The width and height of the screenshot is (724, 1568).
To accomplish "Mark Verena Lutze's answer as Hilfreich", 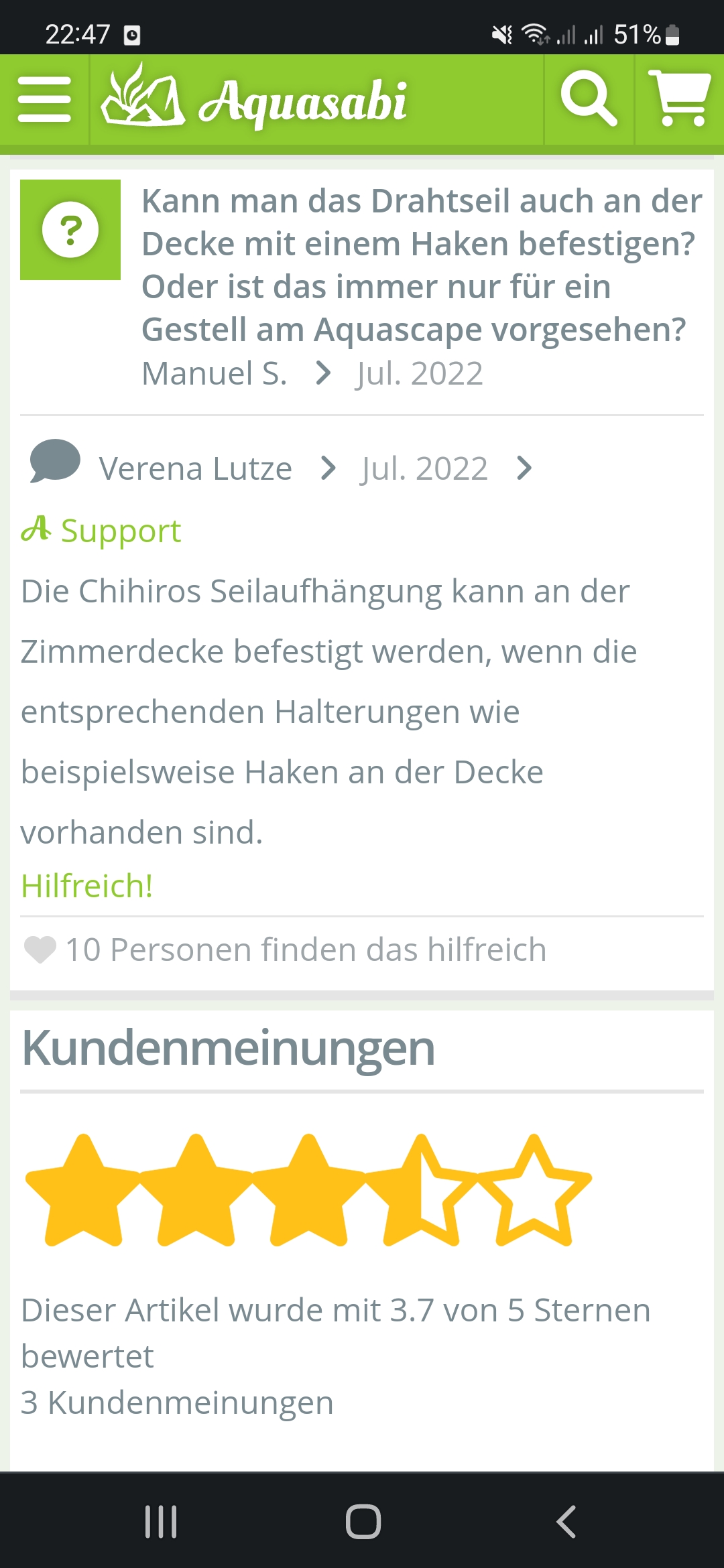I will 87,886.
